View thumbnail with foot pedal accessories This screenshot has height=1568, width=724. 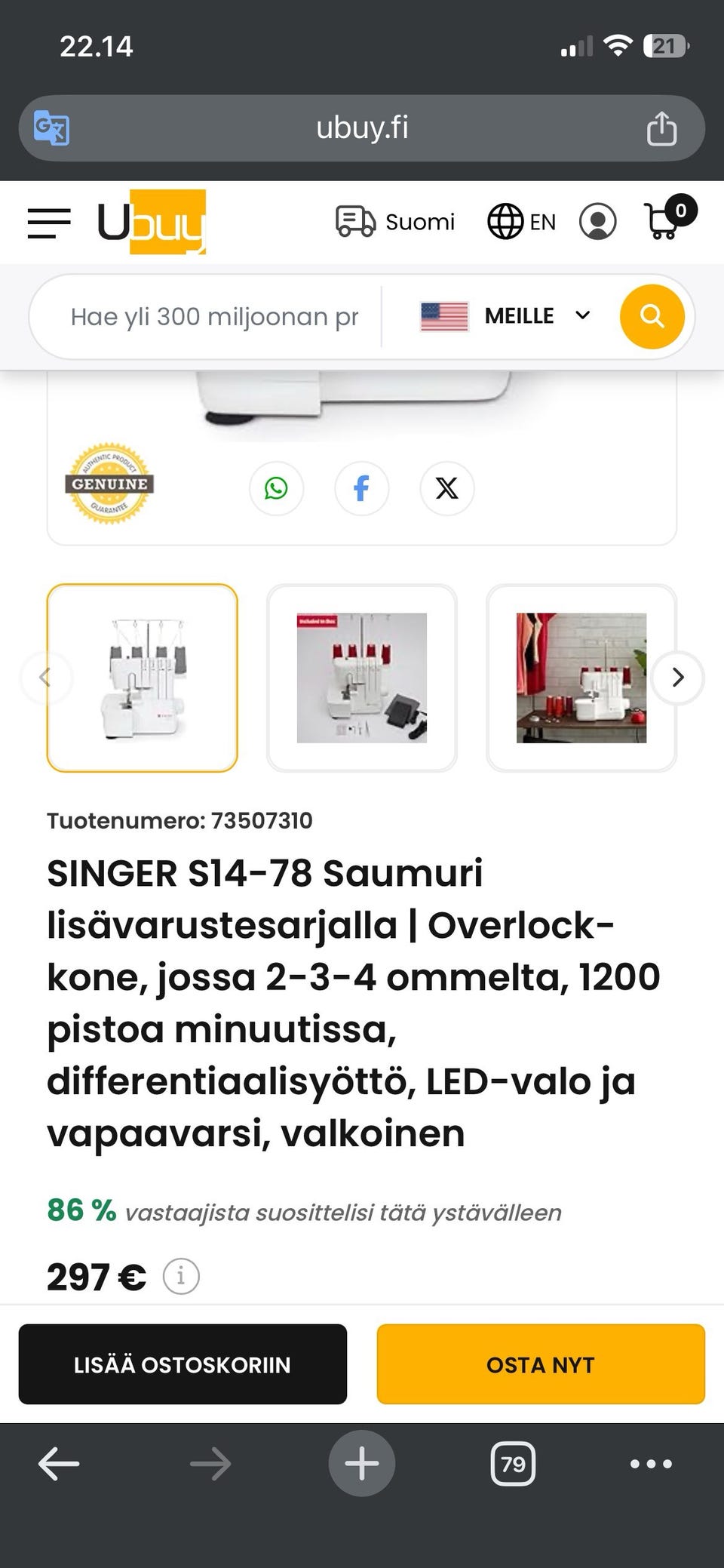362,678
